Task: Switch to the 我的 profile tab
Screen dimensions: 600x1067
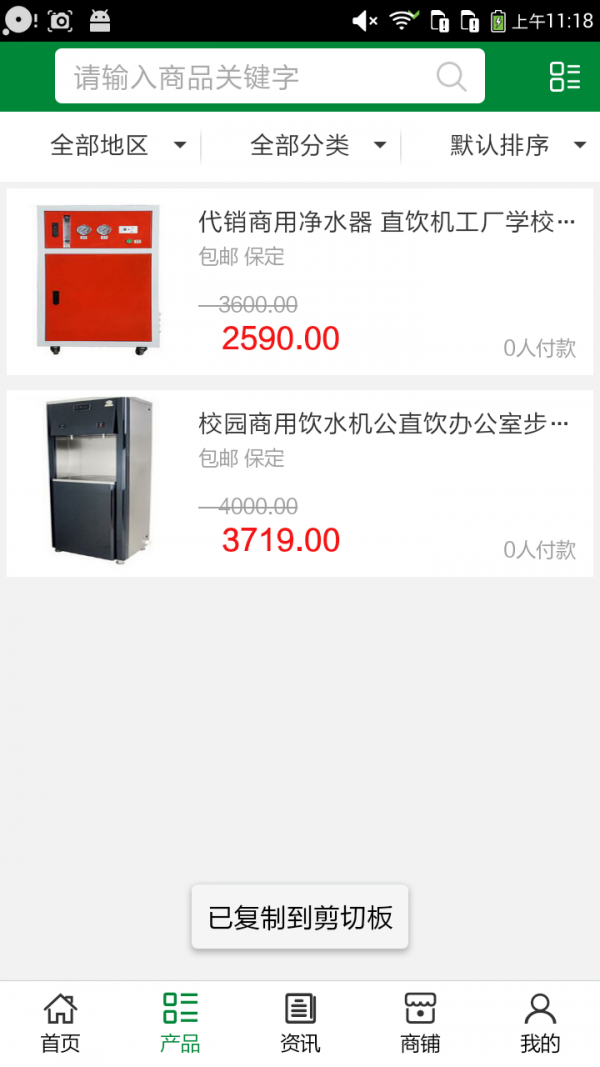Action: (540, 1022)
